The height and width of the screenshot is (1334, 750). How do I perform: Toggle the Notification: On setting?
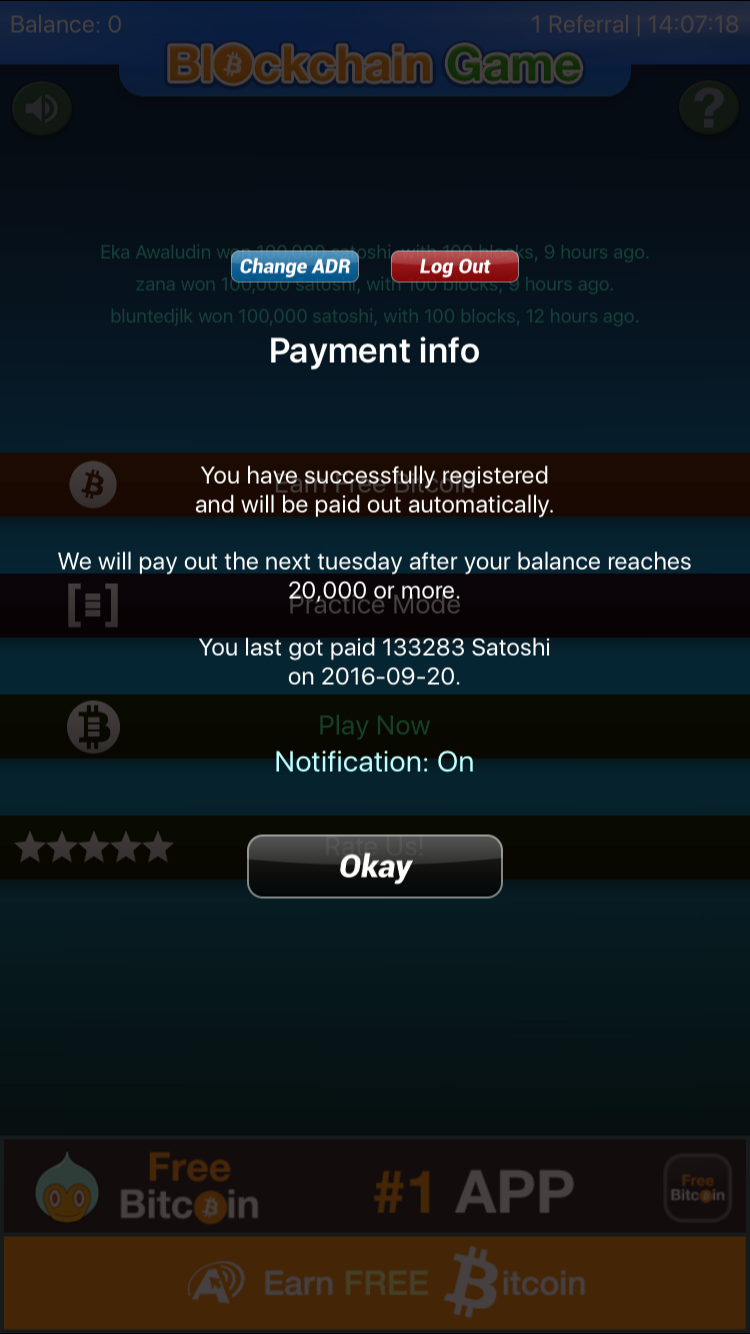[374, 762]
